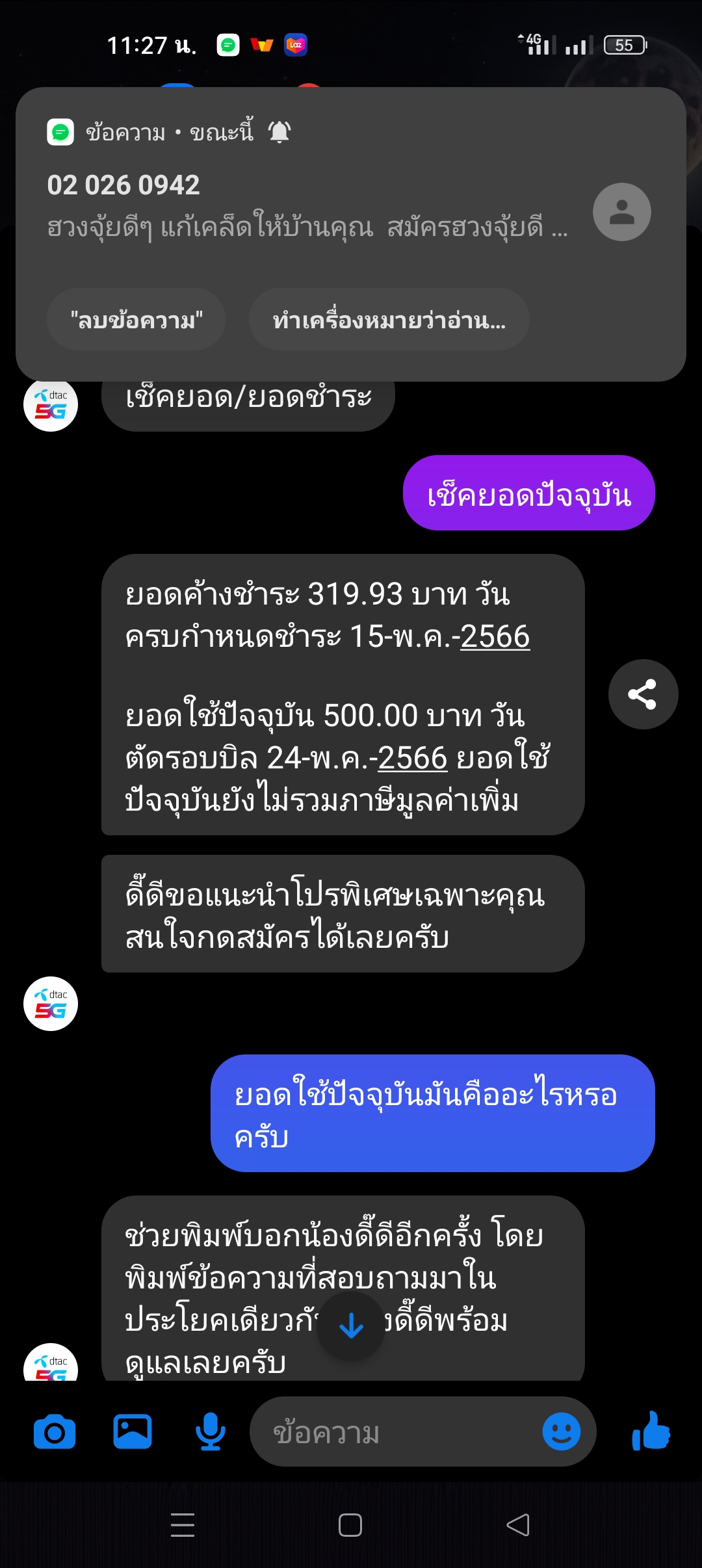Go back with the system back button

[x=518, y=1525]
